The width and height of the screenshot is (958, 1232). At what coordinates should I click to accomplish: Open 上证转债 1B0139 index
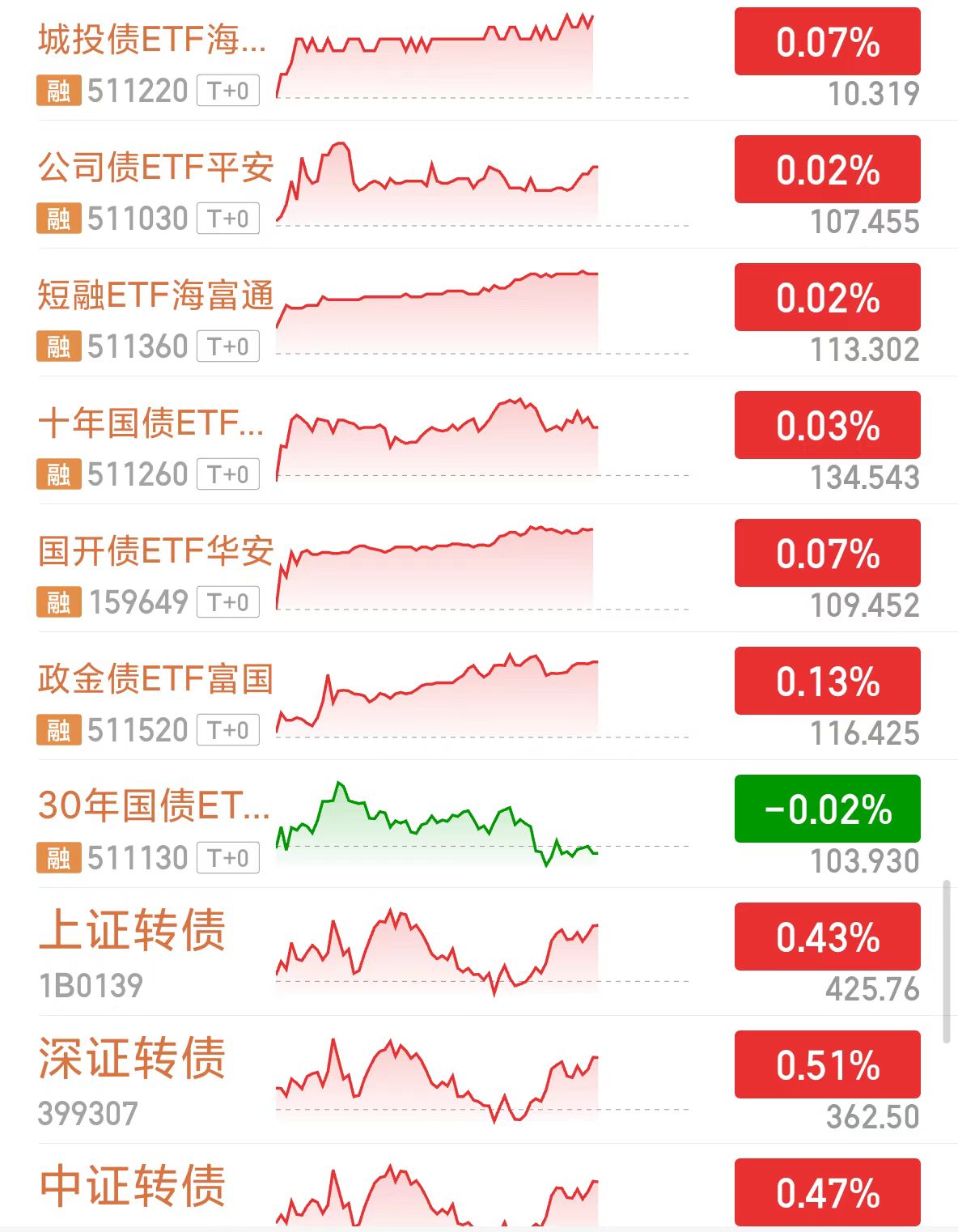pyautogui.click(x=479, y=952)
